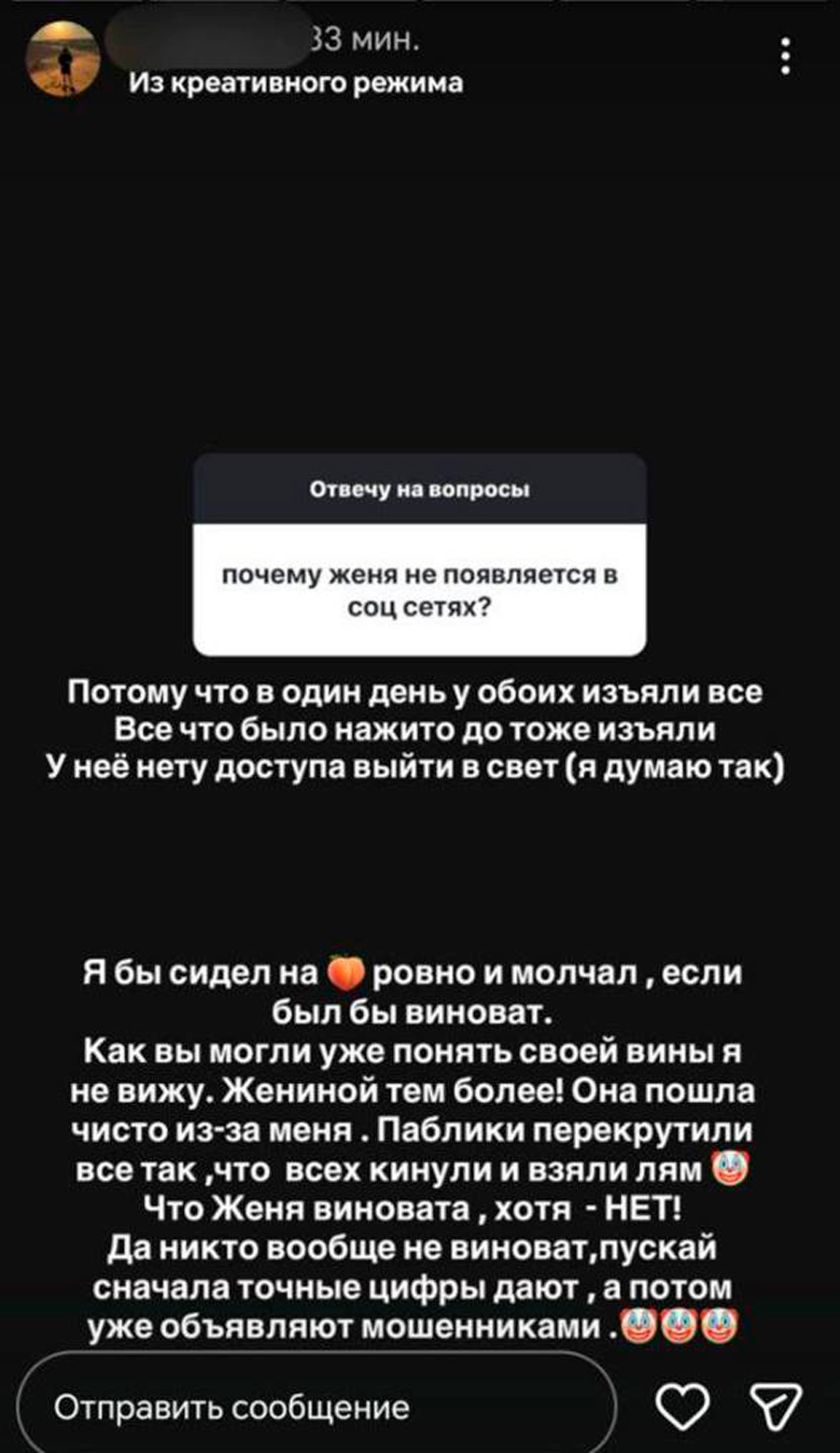Tap the 'Отправить сообщение' message field
This screenshot has height=1453, width=840.
click(317, 1407)
